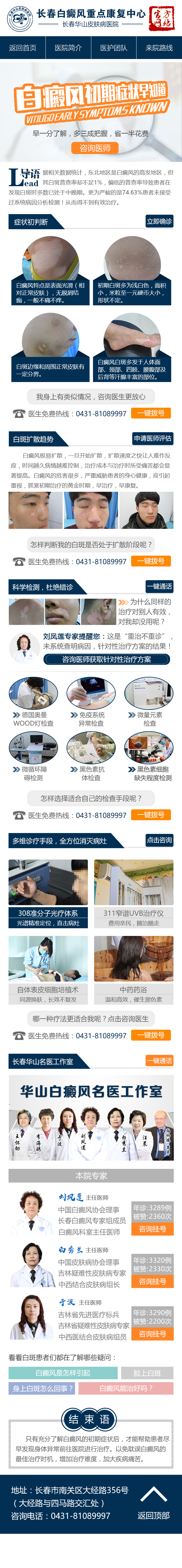182x1568 pixels.
Task: Open 来院路线 directions
Action: [x=159, y=48]
